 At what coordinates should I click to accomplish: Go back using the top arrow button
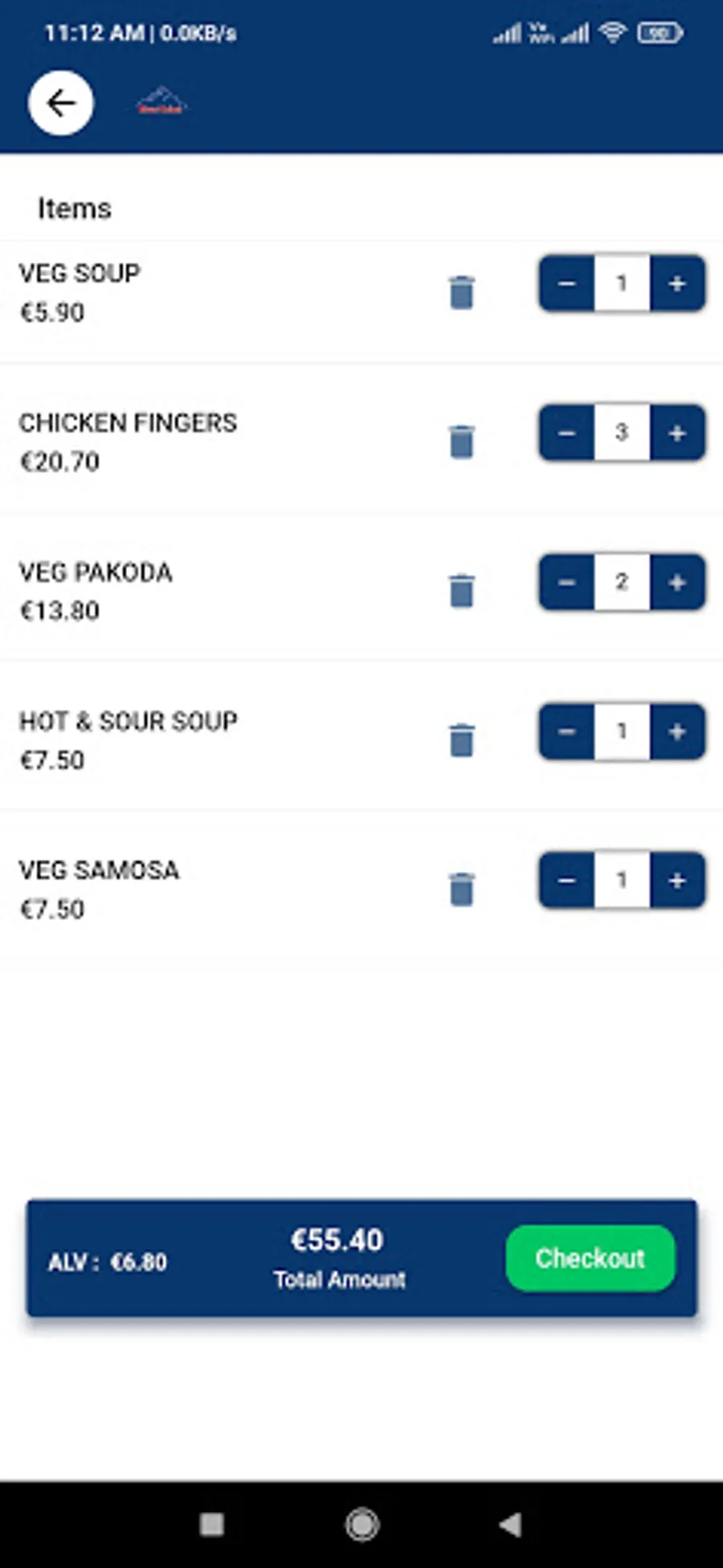[61, 103]
